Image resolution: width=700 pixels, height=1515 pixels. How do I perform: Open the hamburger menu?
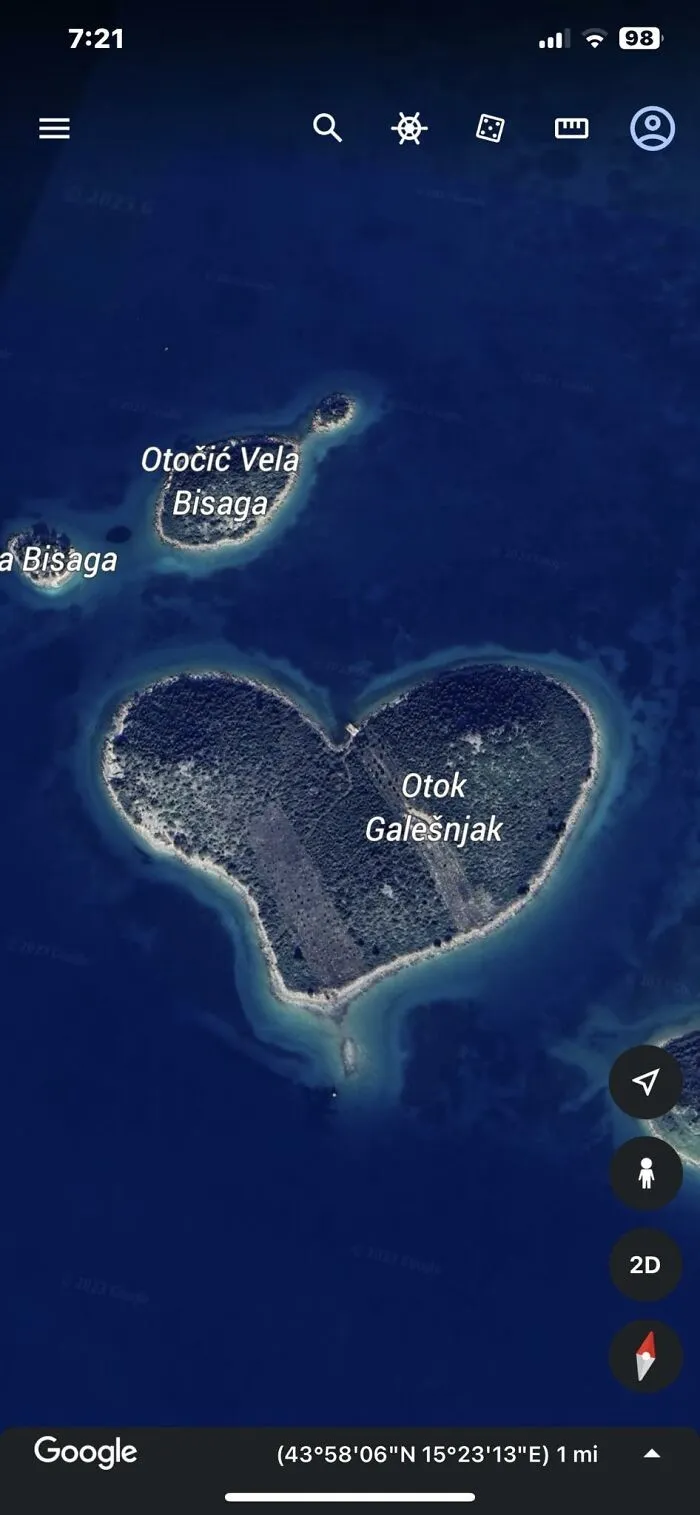tap(54, 128)
